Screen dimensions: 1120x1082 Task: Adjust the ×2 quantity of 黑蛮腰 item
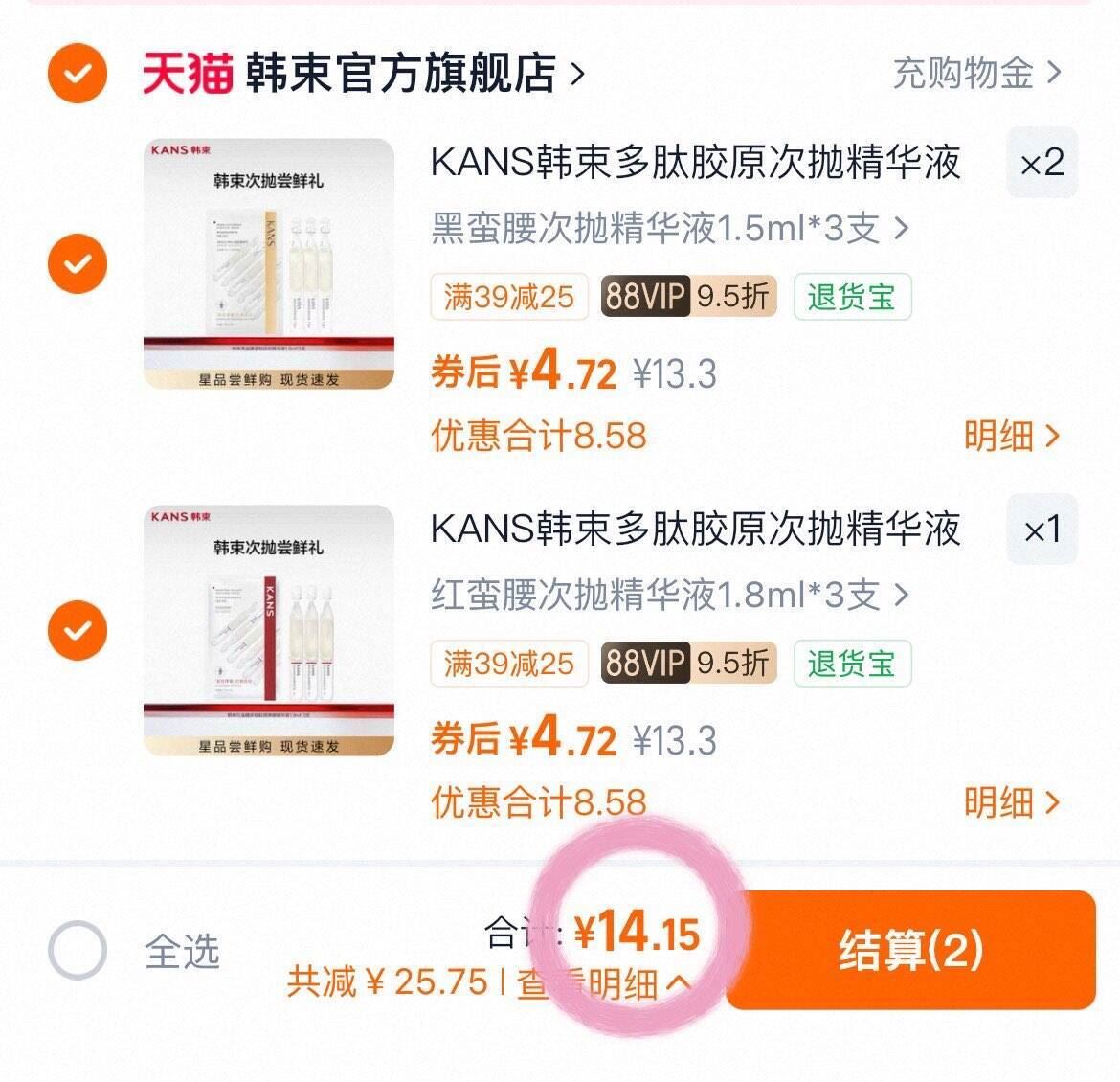pyautogui.click(x=1042, y=163)
